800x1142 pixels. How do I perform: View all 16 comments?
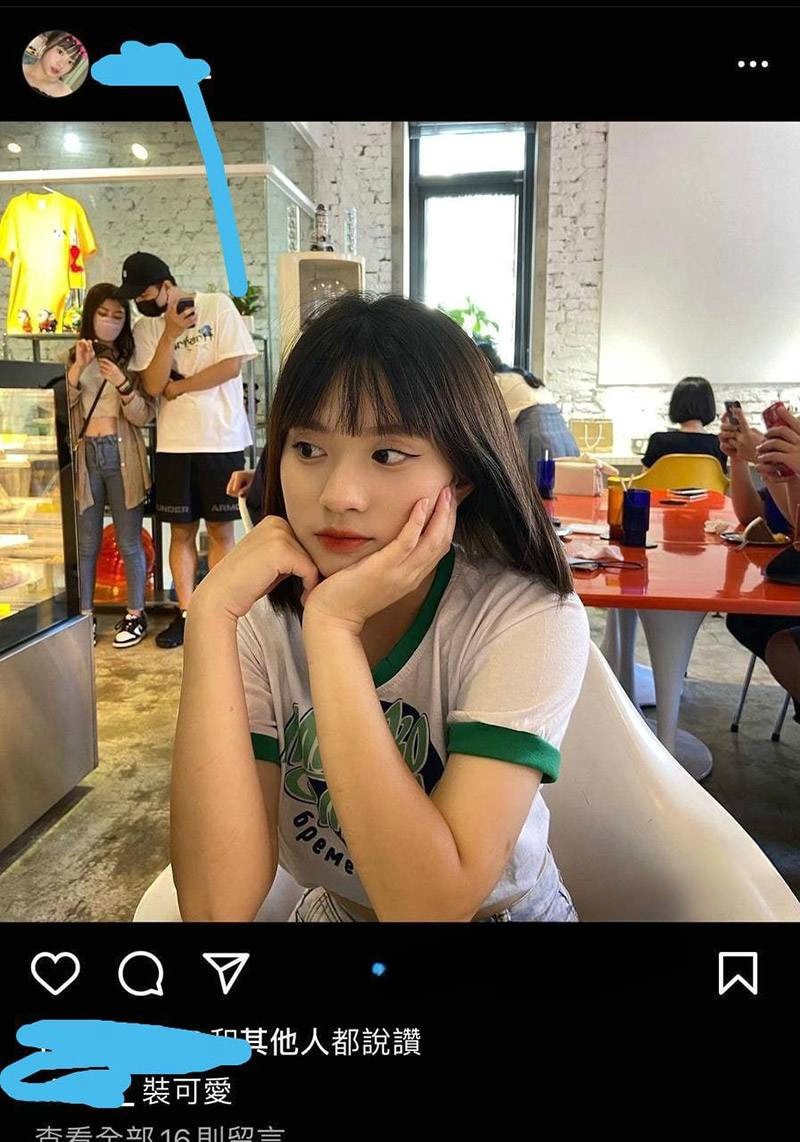tap(160, 1134)
